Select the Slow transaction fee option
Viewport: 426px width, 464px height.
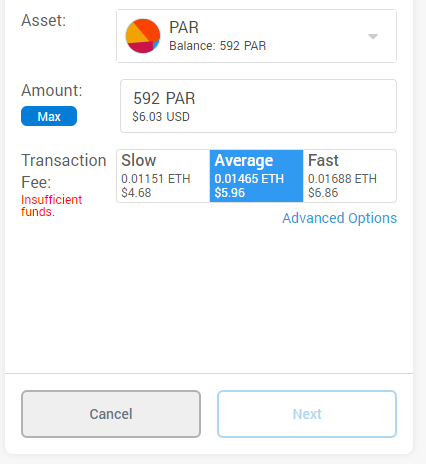click(x=163, y=176)
